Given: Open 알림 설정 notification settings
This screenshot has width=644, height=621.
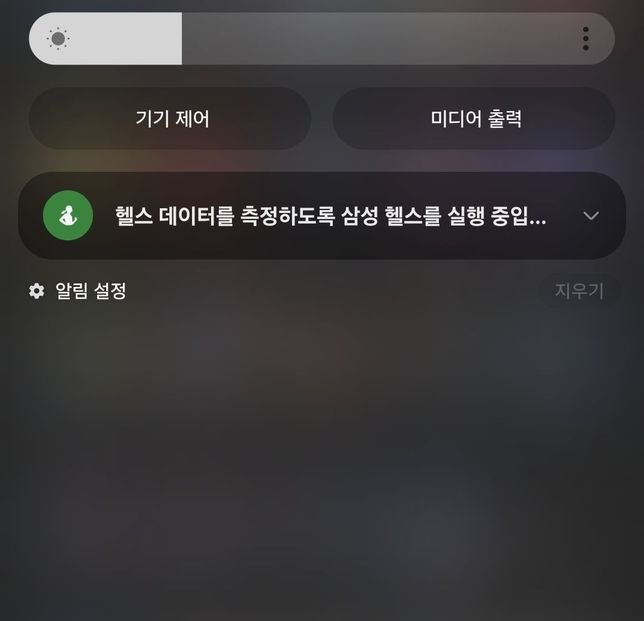Looking at the screenshot, I should pyautogui.click(x=78, y=291).
